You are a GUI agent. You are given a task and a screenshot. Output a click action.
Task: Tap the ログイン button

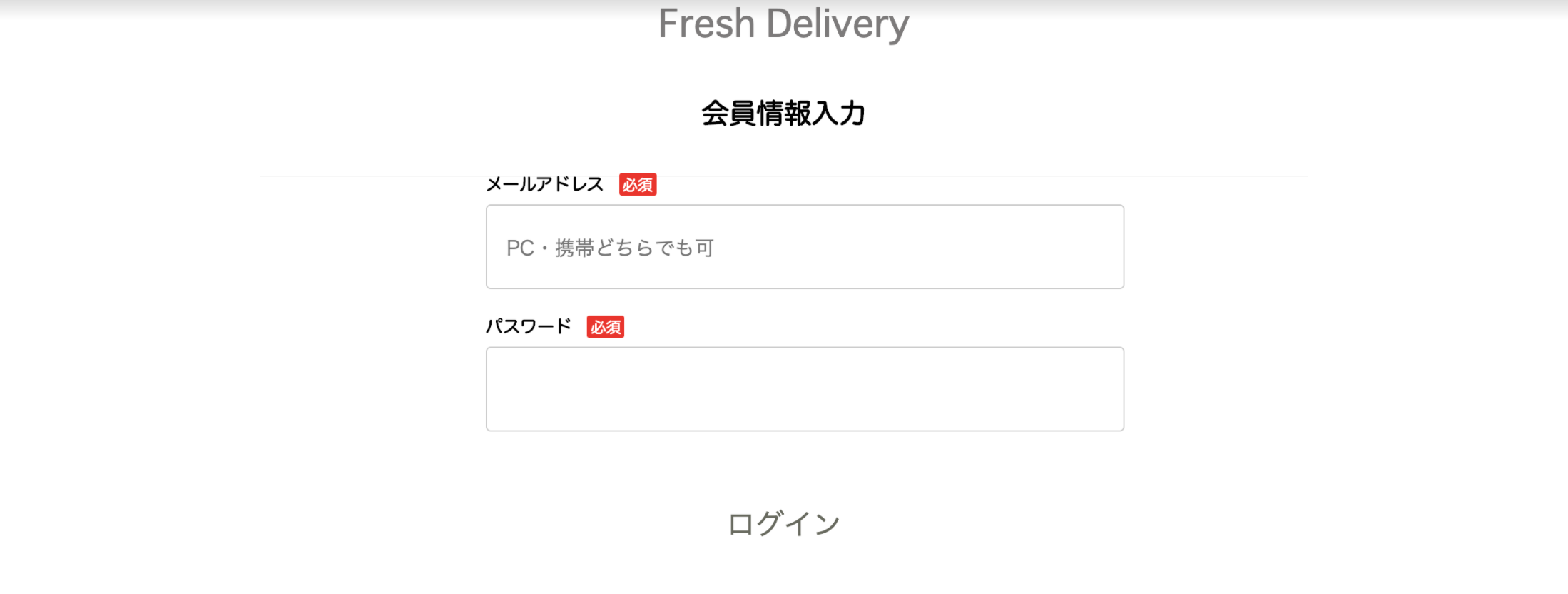pos(784,524)
